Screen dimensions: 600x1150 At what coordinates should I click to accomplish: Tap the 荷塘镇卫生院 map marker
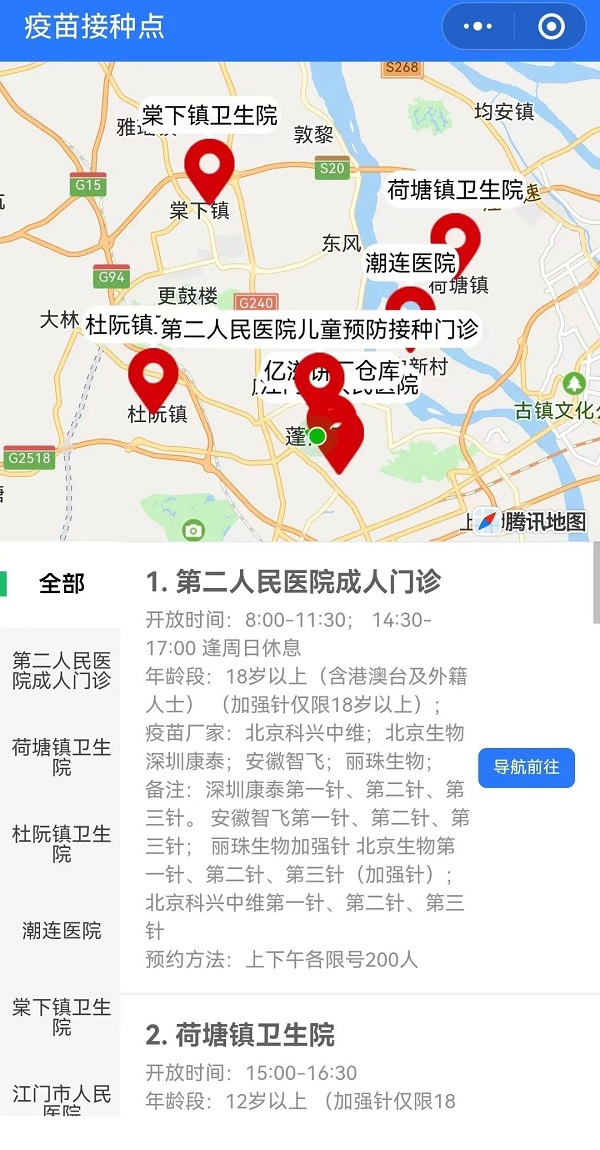click(455, 239)
